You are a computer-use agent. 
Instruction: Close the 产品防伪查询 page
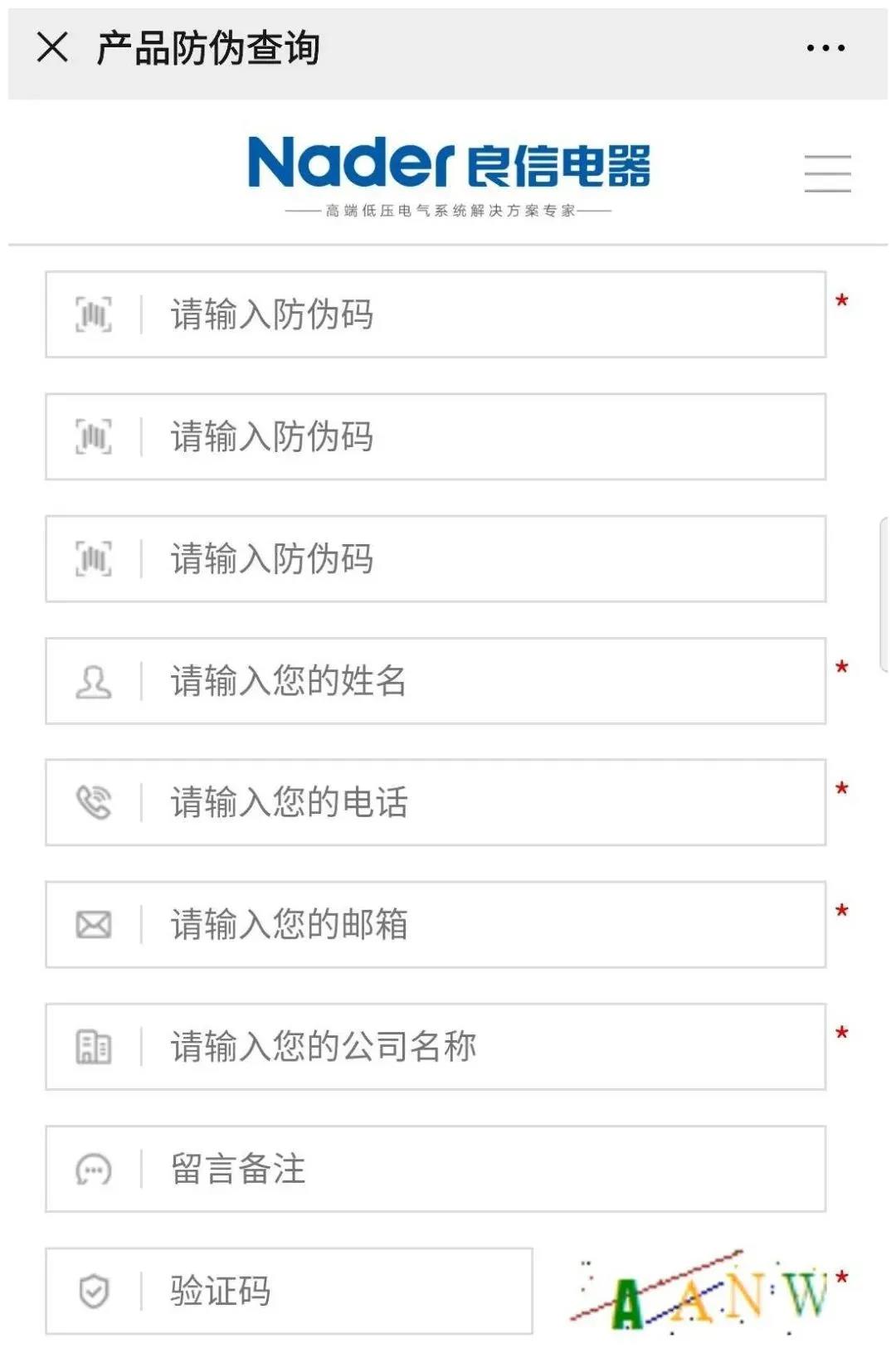[x=52, y=47]
